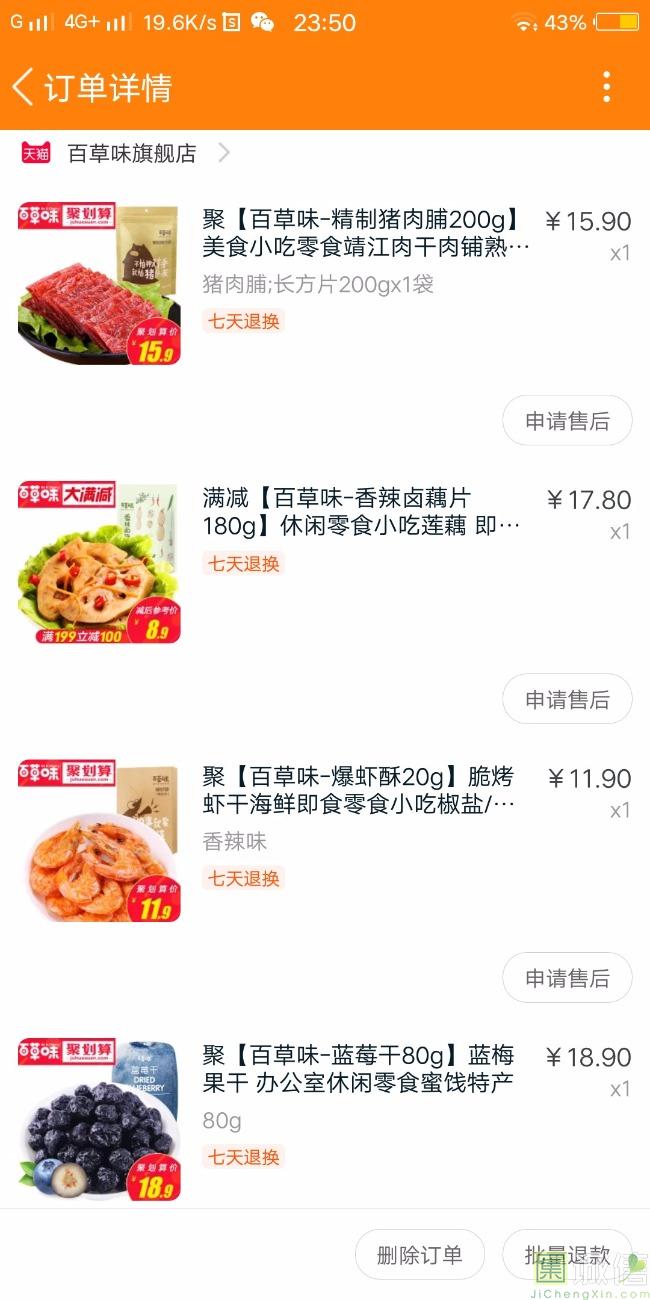Request 申请售后 for the 香辣卤藕片 item
650x1300 pixels.
567,699
